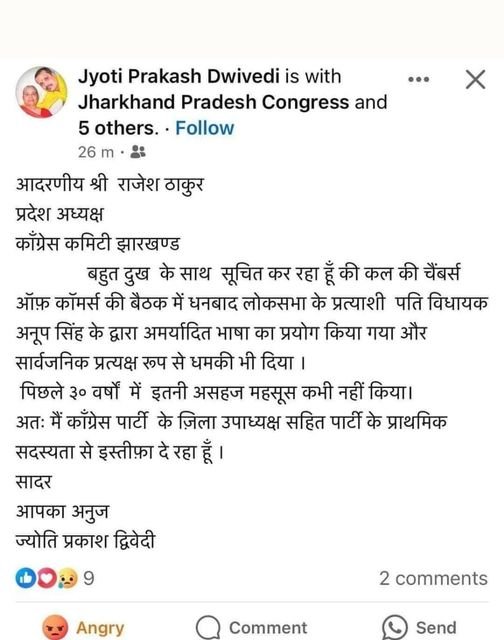504x640 pixels.
Task: Follow Jyoti Prakash Dwivedi
Action: click(204, 128)
